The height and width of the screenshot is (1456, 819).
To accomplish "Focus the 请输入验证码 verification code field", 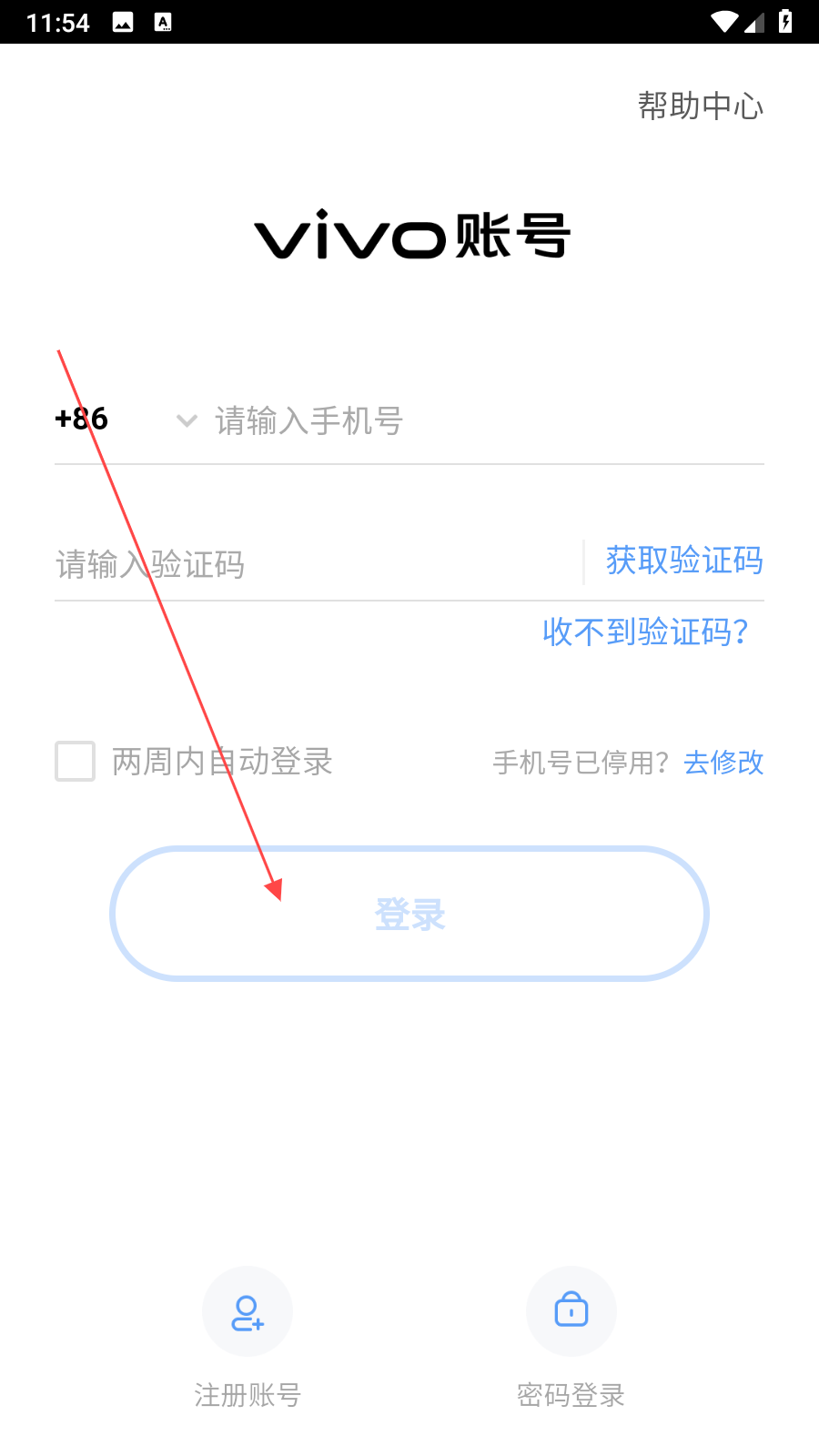I will point(309,564).
